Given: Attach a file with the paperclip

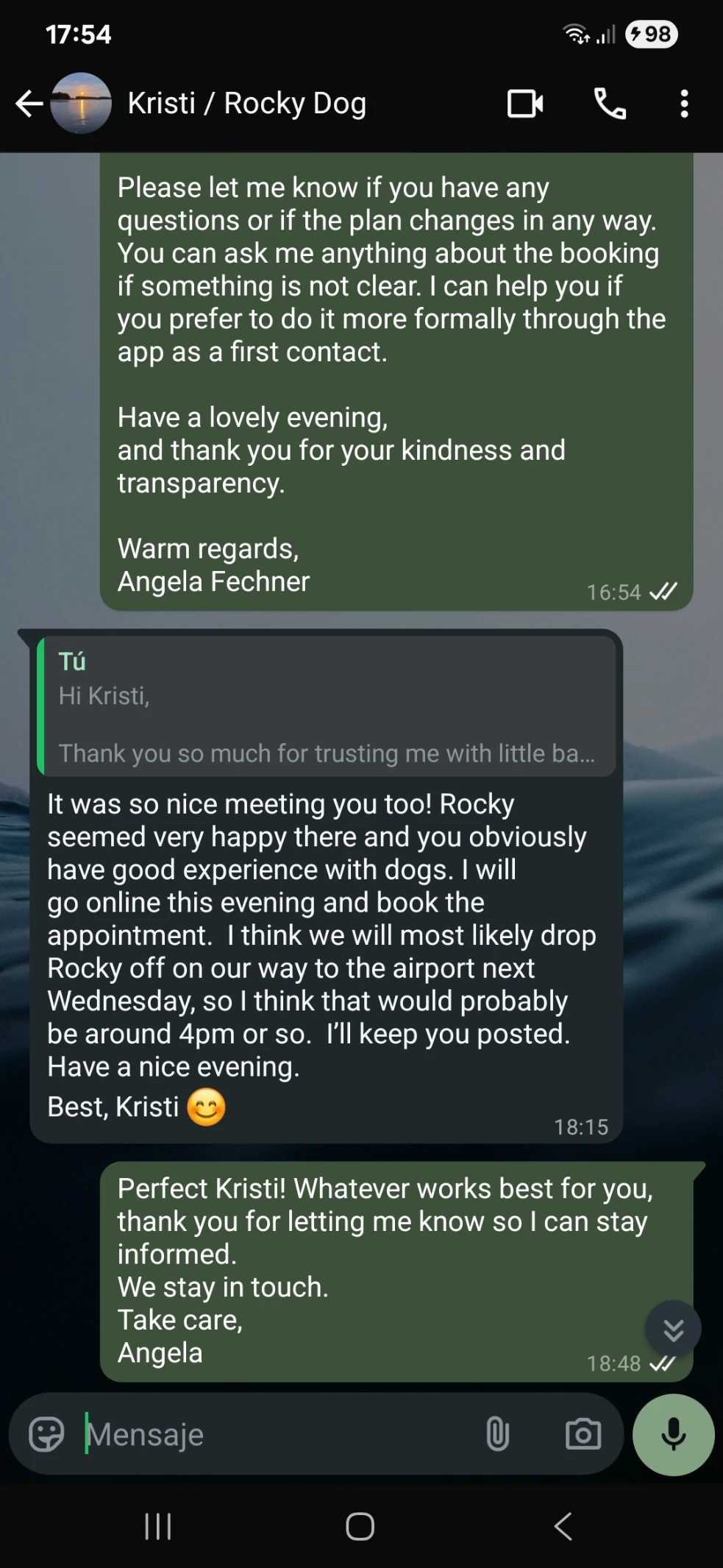Looking at the screenshot, I should tap(498, 1434).
